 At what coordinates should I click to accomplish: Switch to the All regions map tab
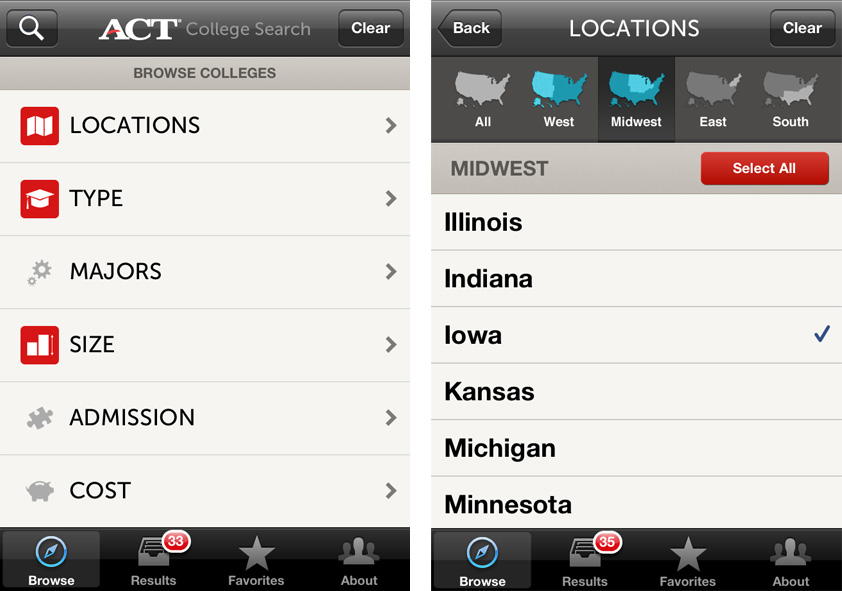click(483, 100)
